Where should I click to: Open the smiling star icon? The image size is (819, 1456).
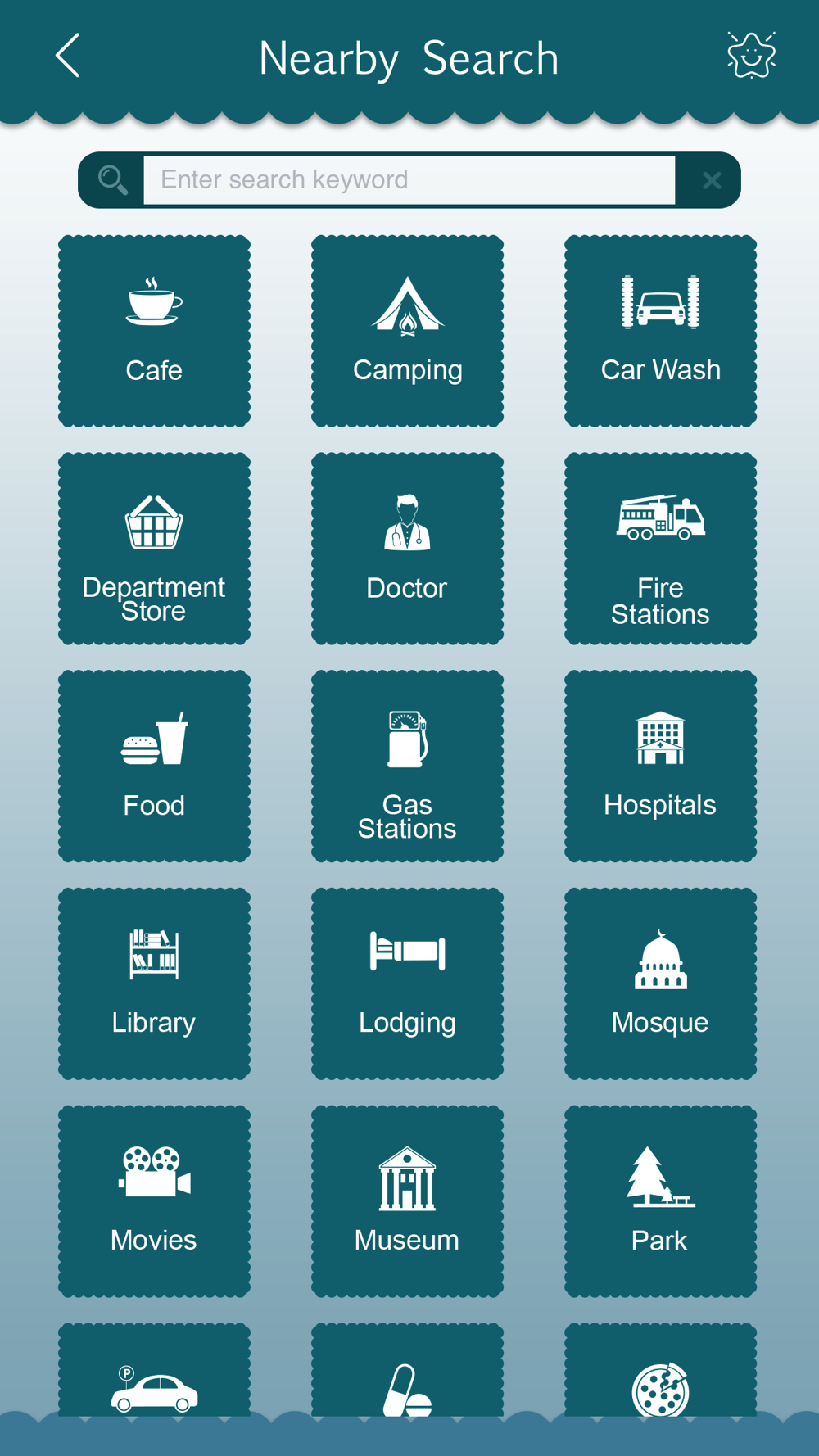751,56
